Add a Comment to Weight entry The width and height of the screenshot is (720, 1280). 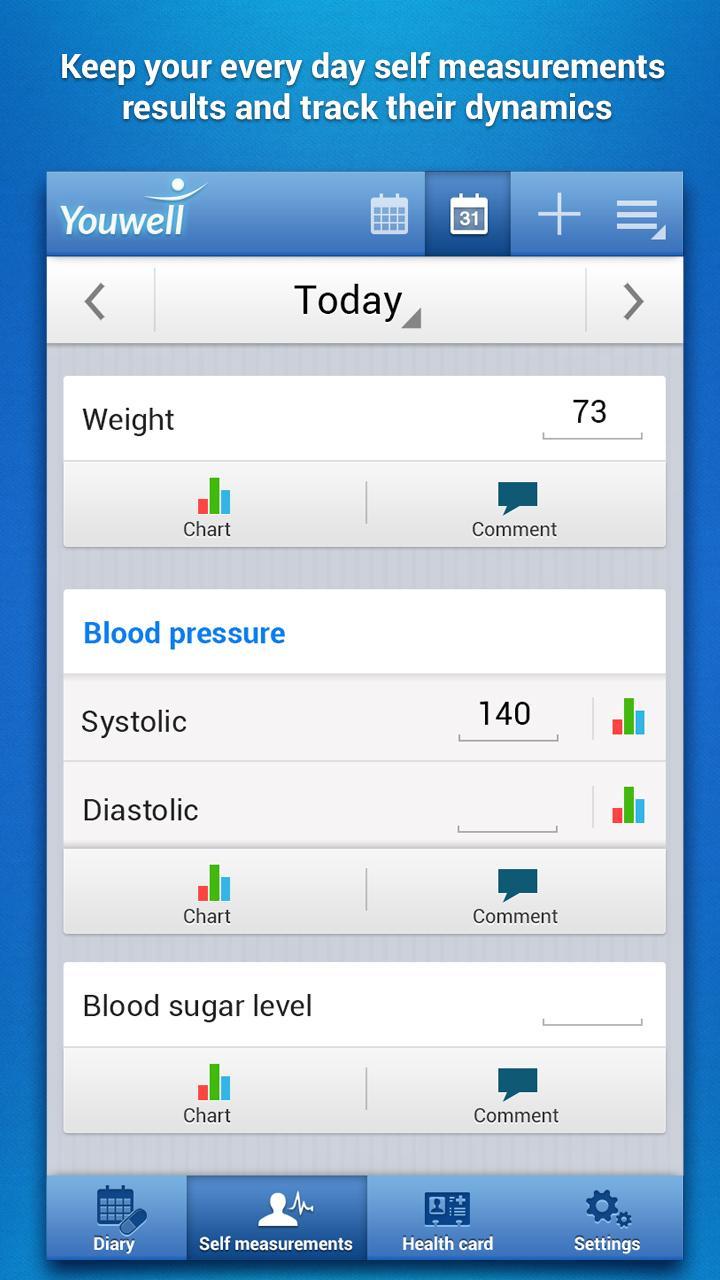[515, 505]
